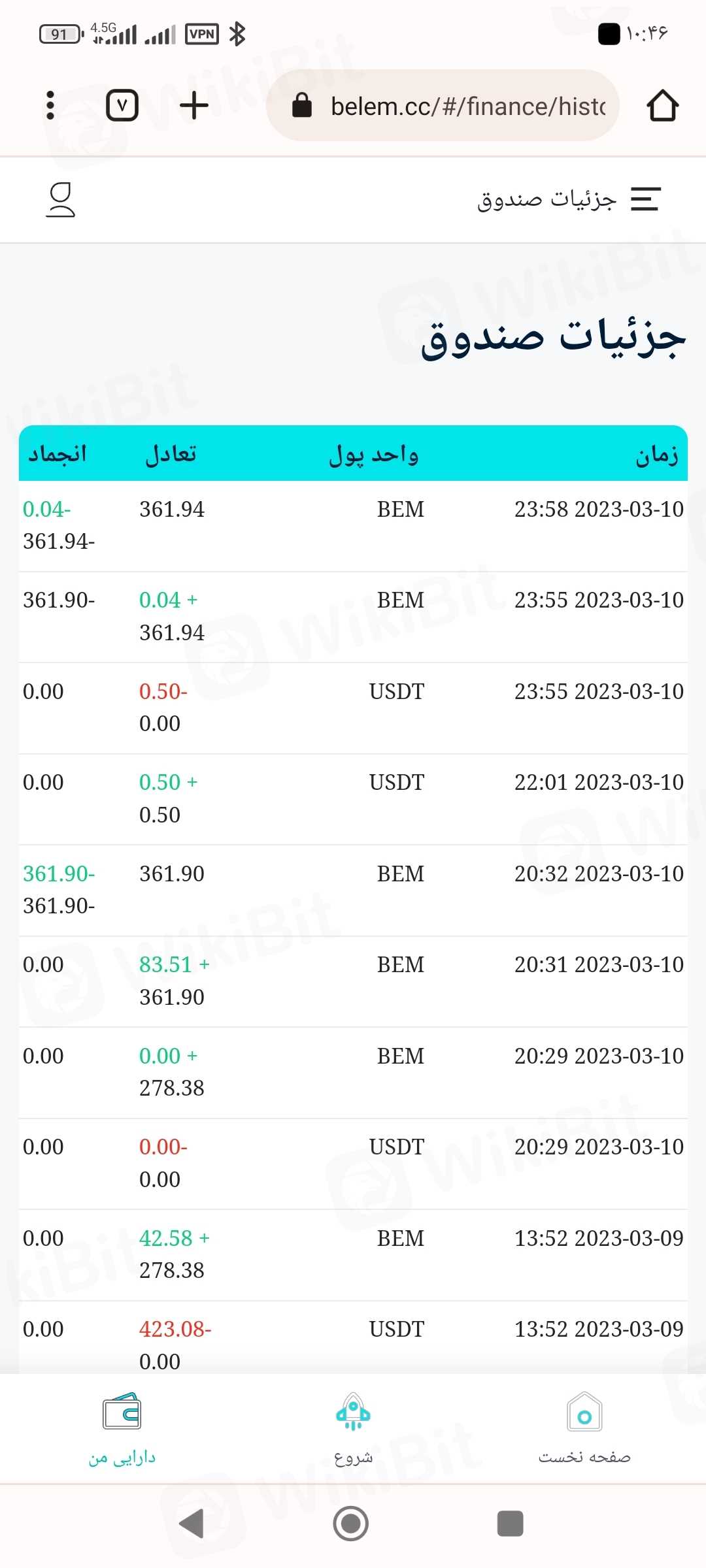Go back using the system back button
Viewport: 706px width, 1568px height.
click(192, 1524)
